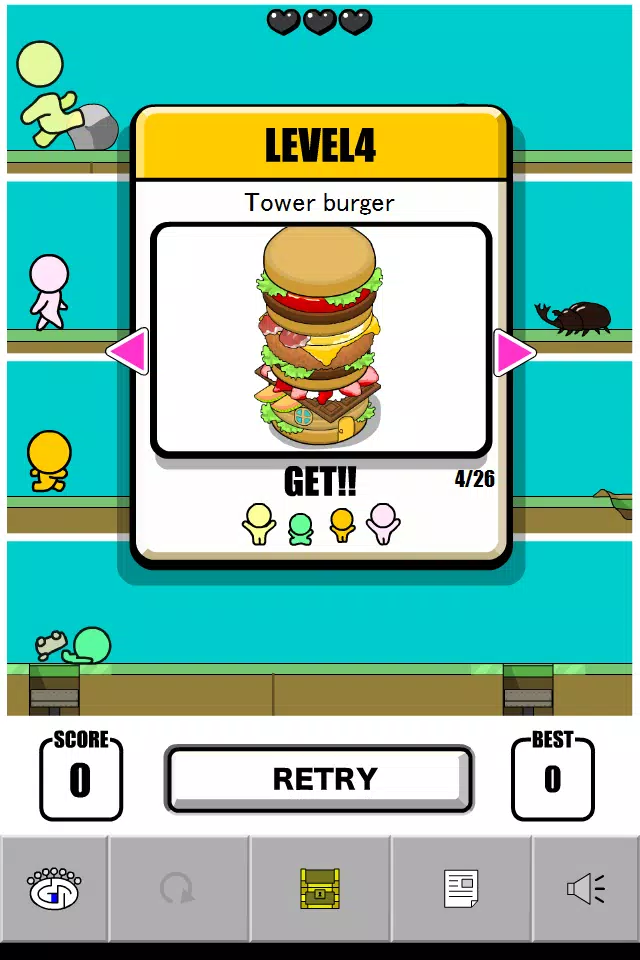Open the news document icon
The image size is (640, 960).
click(x=461, y=888)
